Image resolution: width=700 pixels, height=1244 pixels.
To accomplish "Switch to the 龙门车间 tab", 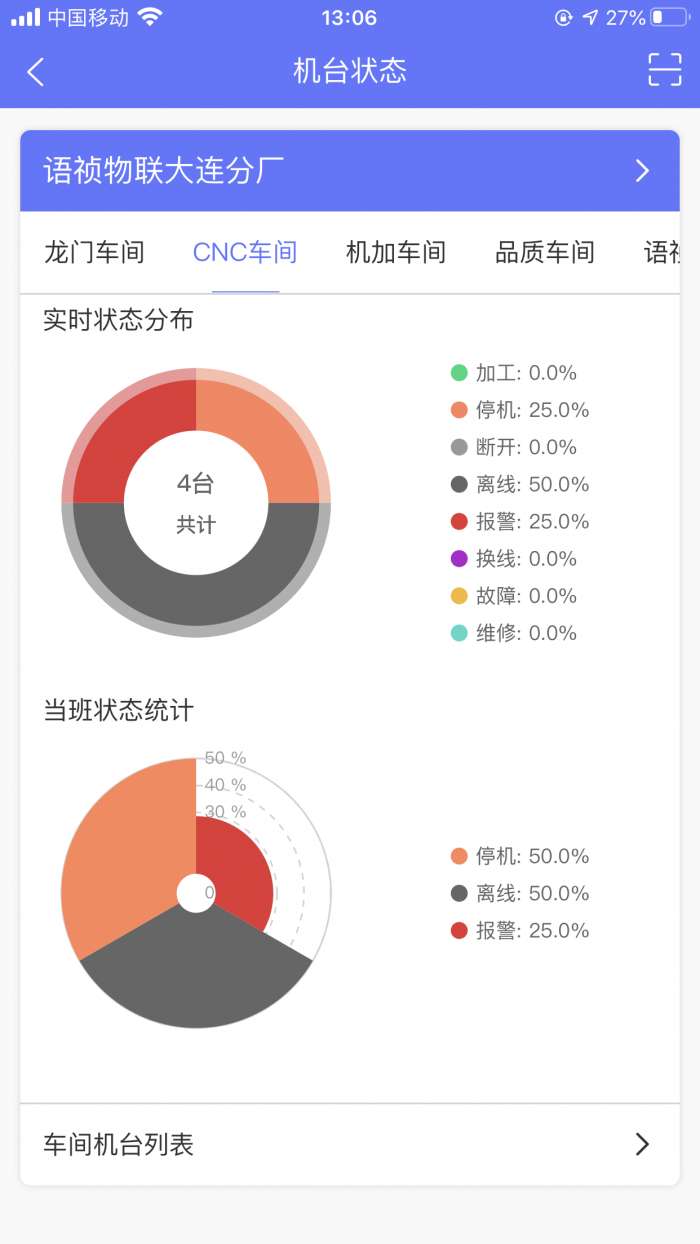I will click(94, 252).
